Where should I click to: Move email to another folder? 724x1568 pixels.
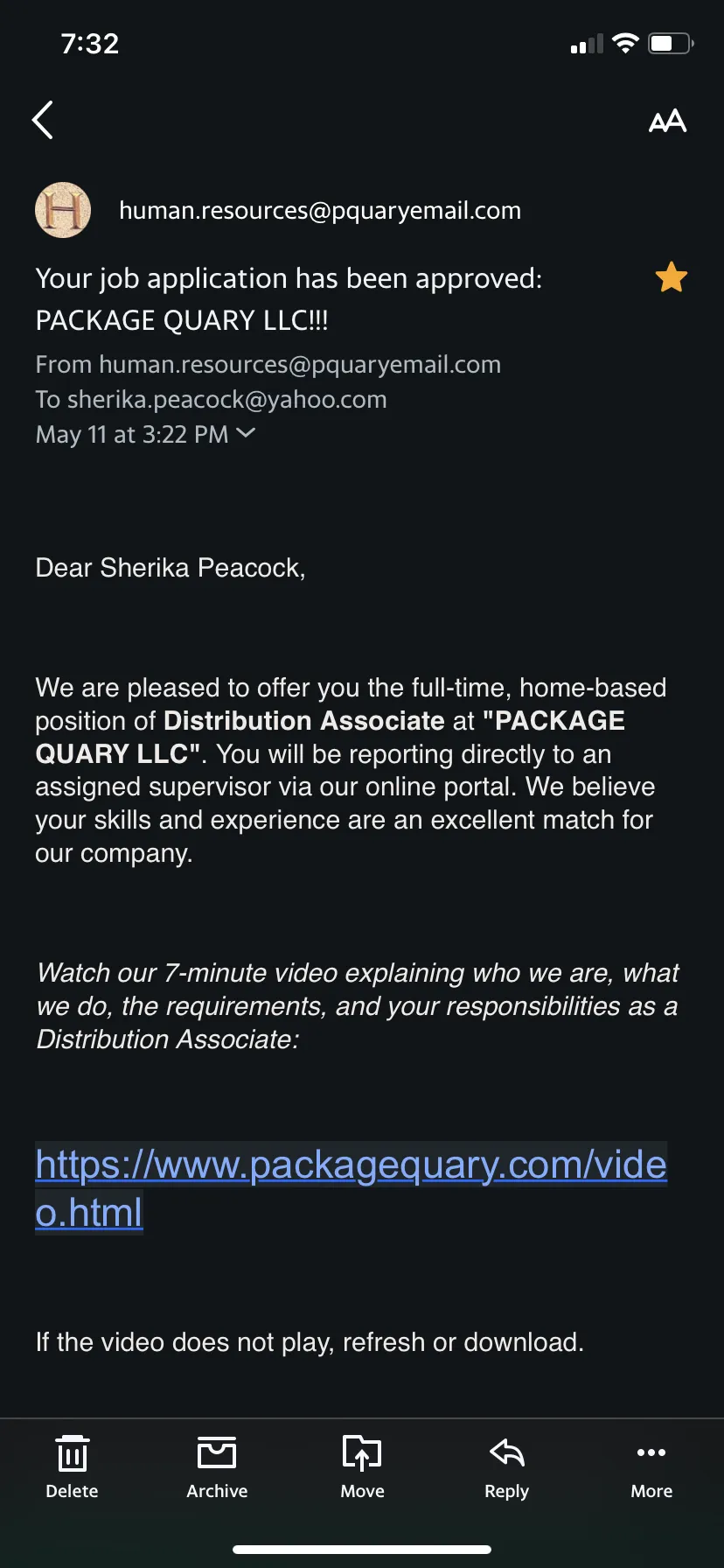[x=362, y=1467]
